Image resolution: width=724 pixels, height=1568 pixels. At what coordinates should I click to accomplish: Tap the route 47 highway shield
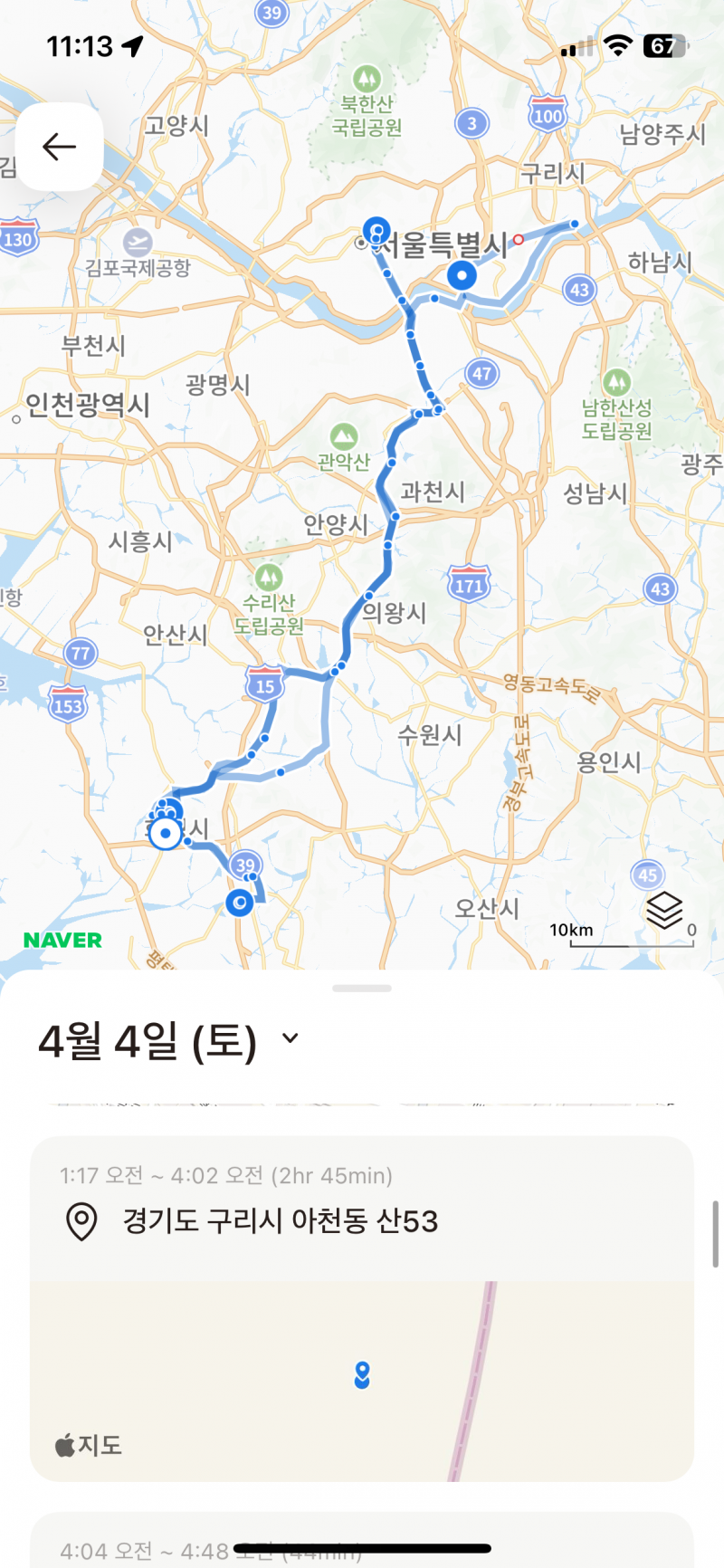pyautogui.click(x=481, y=371)
